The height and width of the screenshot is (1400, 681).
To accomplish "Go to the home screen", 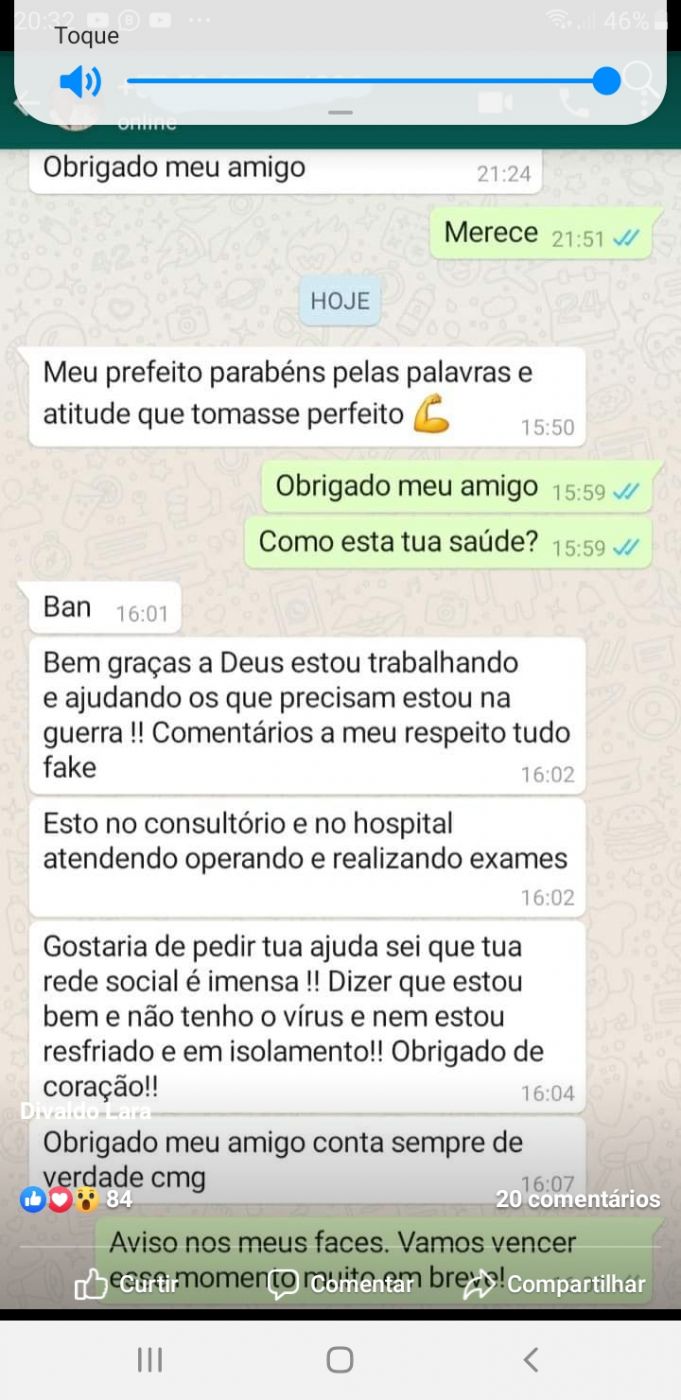I will pos(340,1359).
